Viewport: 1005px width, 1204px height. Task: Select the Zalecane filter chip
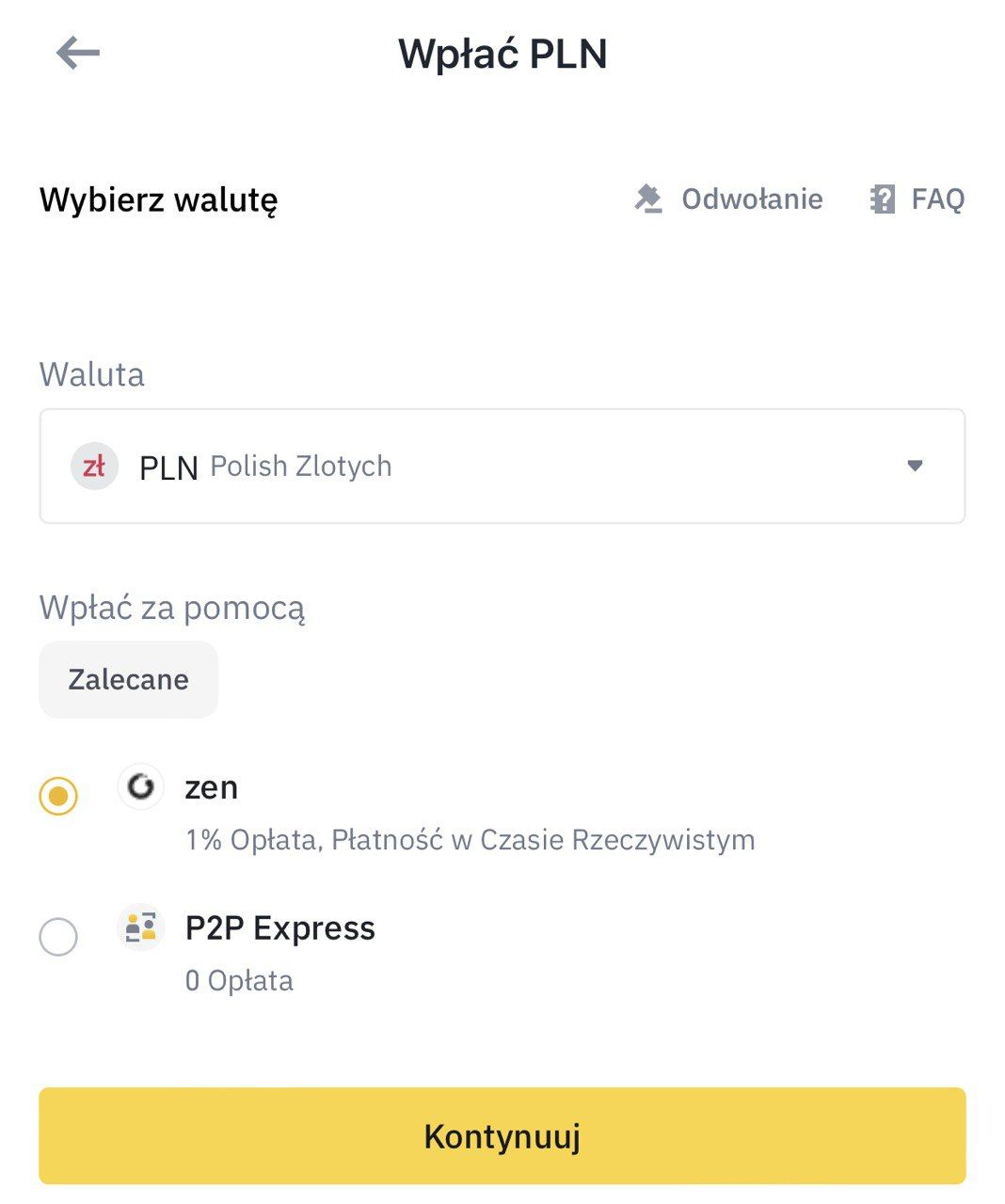(x=128, y=679)
